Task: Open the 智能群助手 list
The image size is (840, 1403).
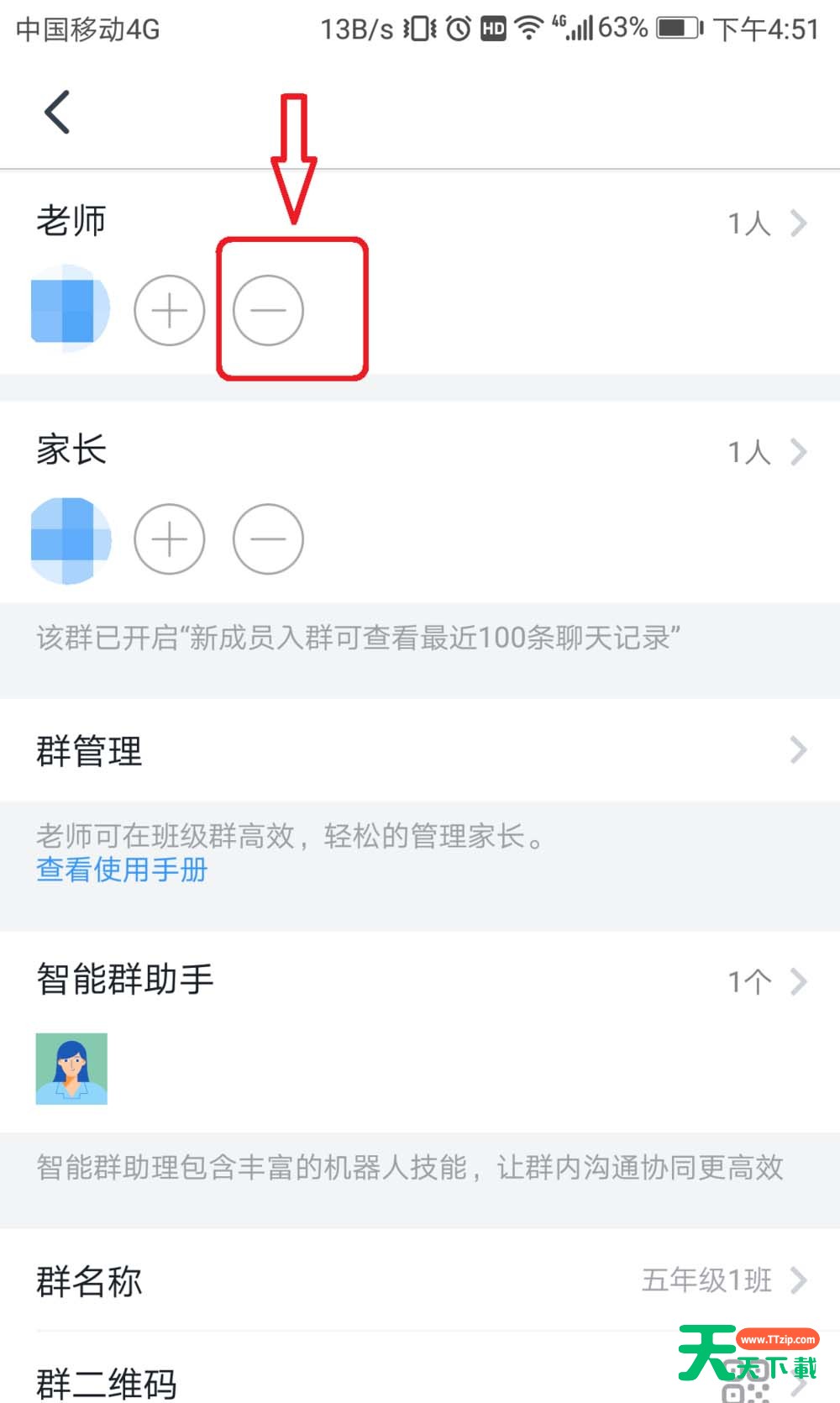Action: 420,980
